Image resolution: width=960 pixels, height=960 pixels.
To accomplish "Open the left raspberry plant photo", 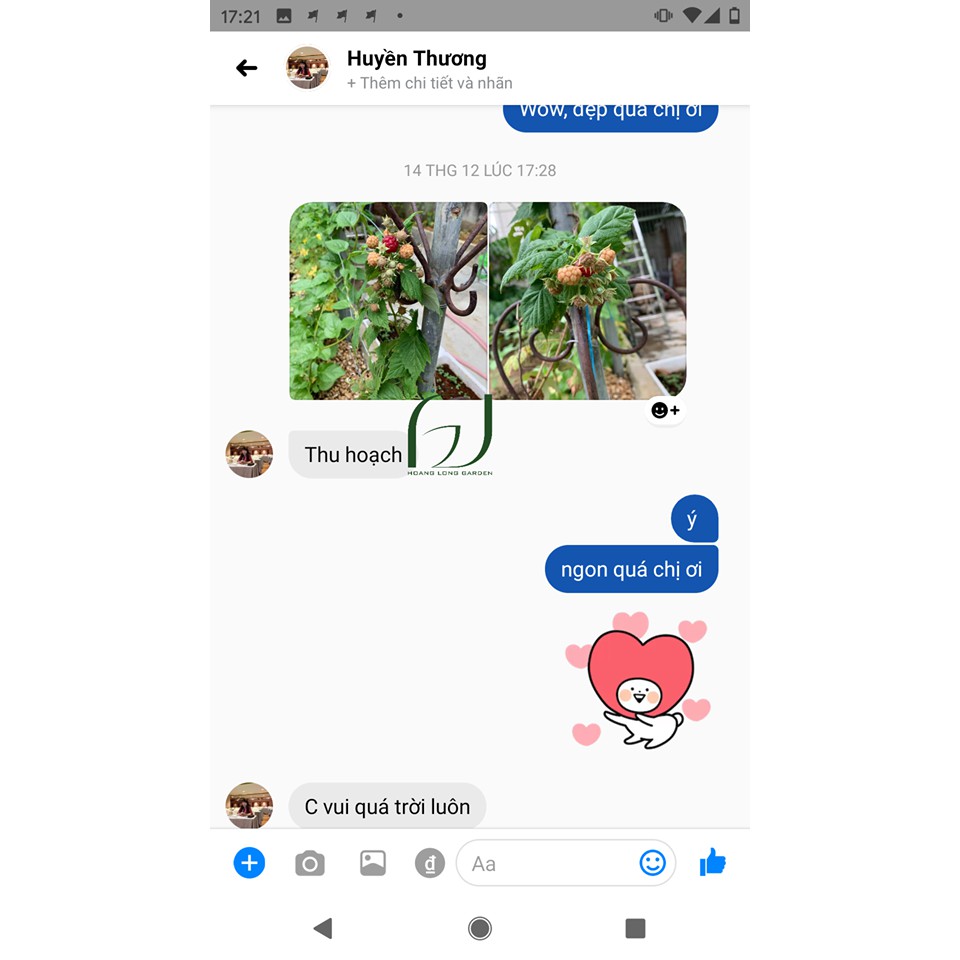I will pyautogui.click(x=388, y=300).
